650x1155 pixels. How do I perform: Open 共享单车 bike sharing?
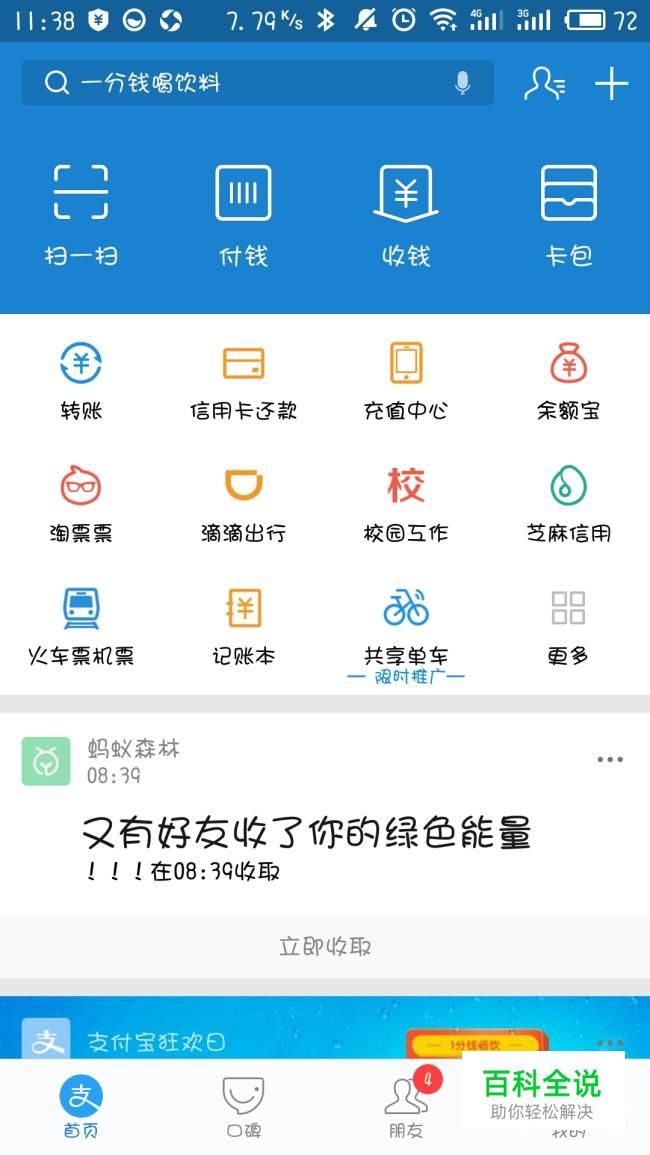405,627
